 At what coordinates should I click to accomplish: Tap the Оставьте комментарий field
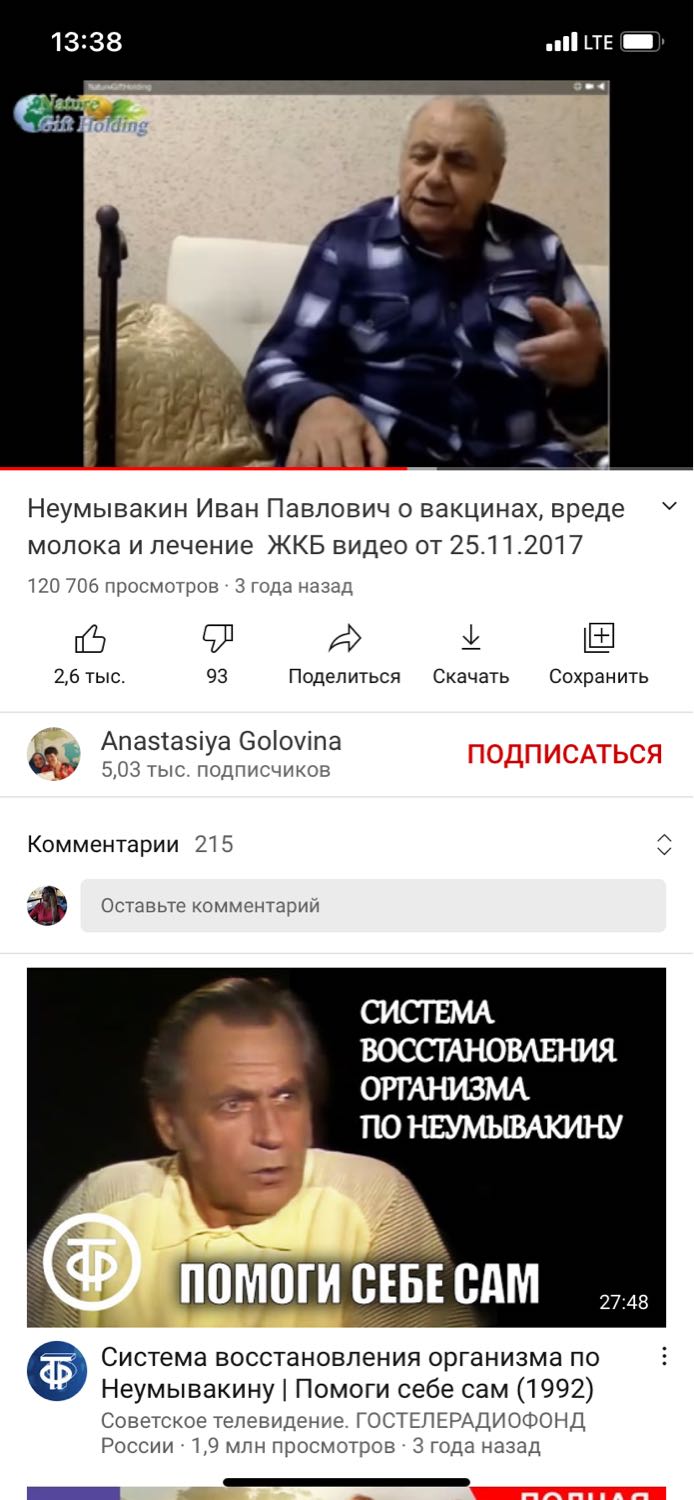[x=373, y=906]
